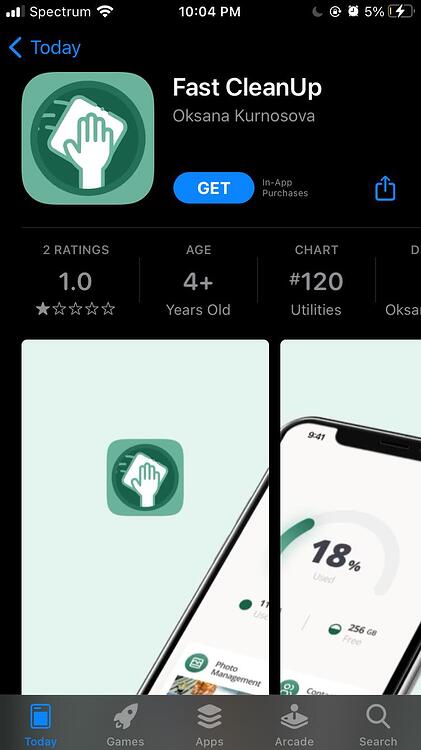The height and width of the screenshot is (750, 421).
Task: Switch to the Apps tab
Action: click(x=210, y=725)
